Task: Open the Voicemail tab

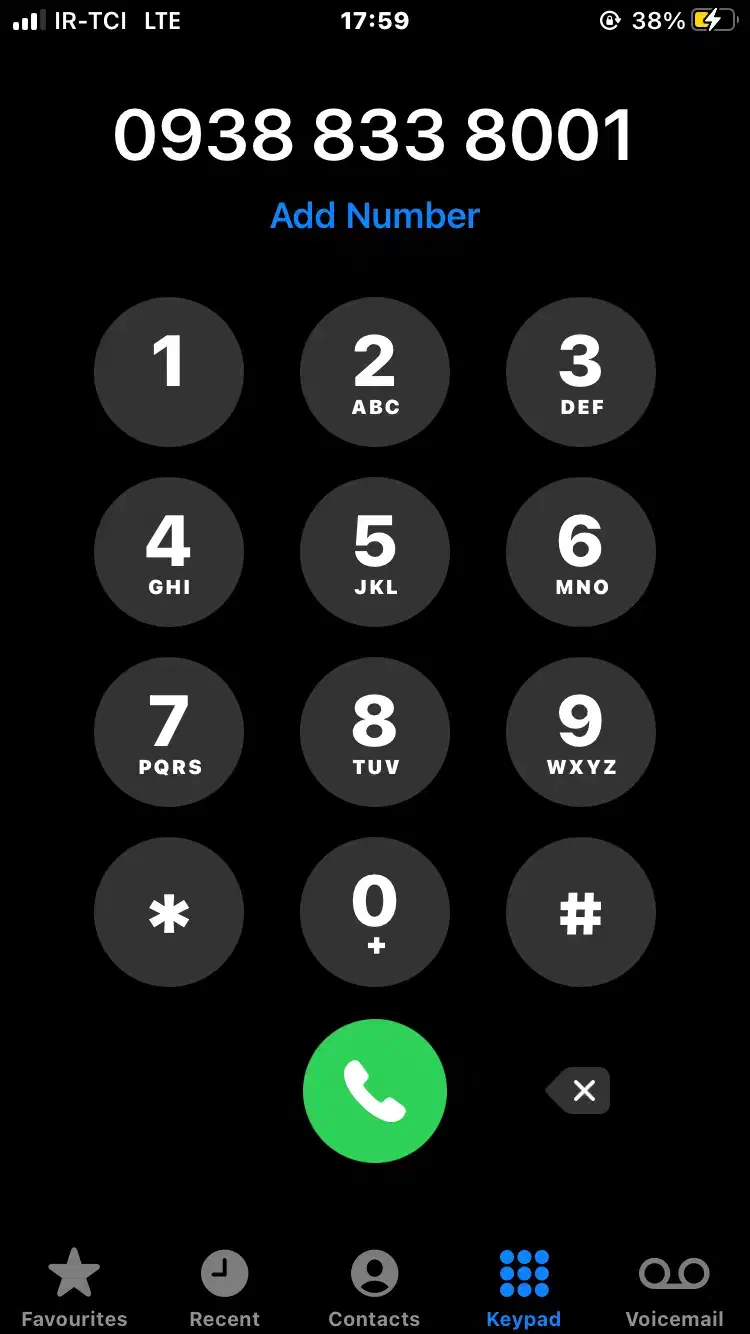Action: point(674,1288)
